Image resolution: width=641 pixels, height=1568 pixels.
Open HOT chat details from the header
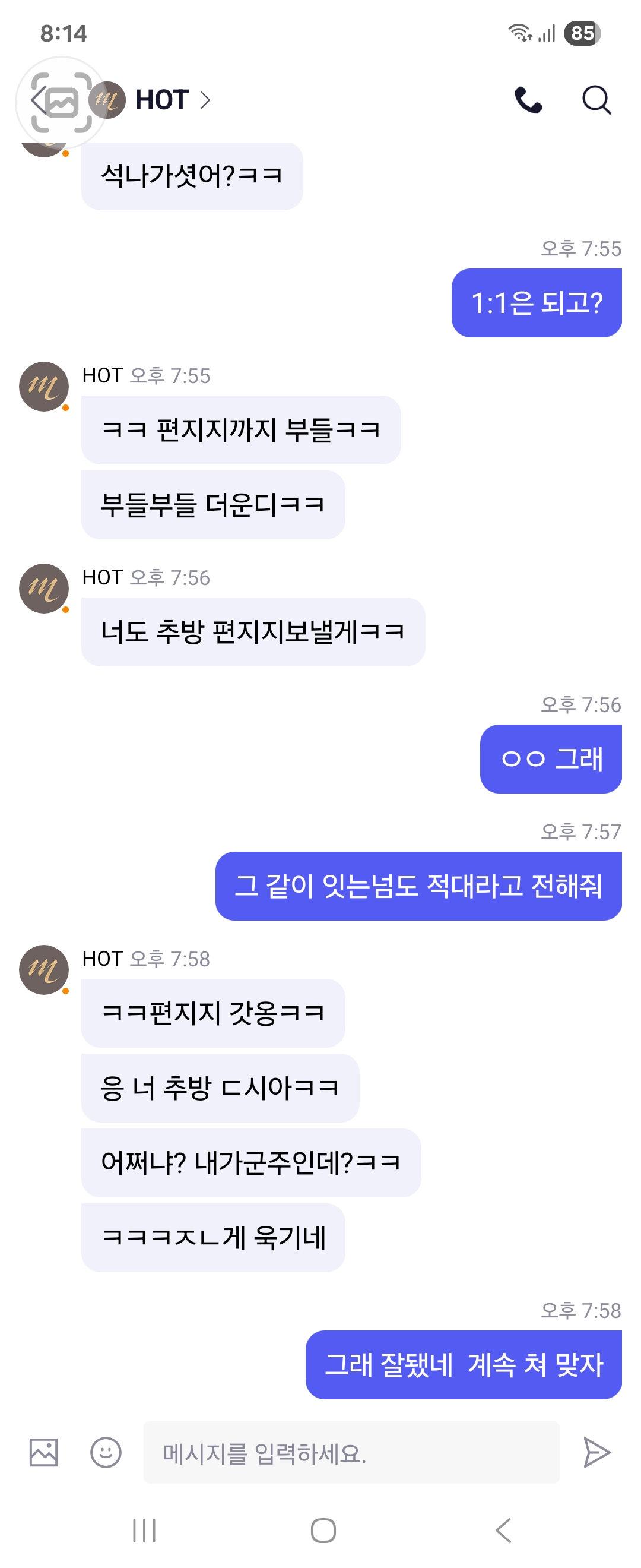(172, 100)
